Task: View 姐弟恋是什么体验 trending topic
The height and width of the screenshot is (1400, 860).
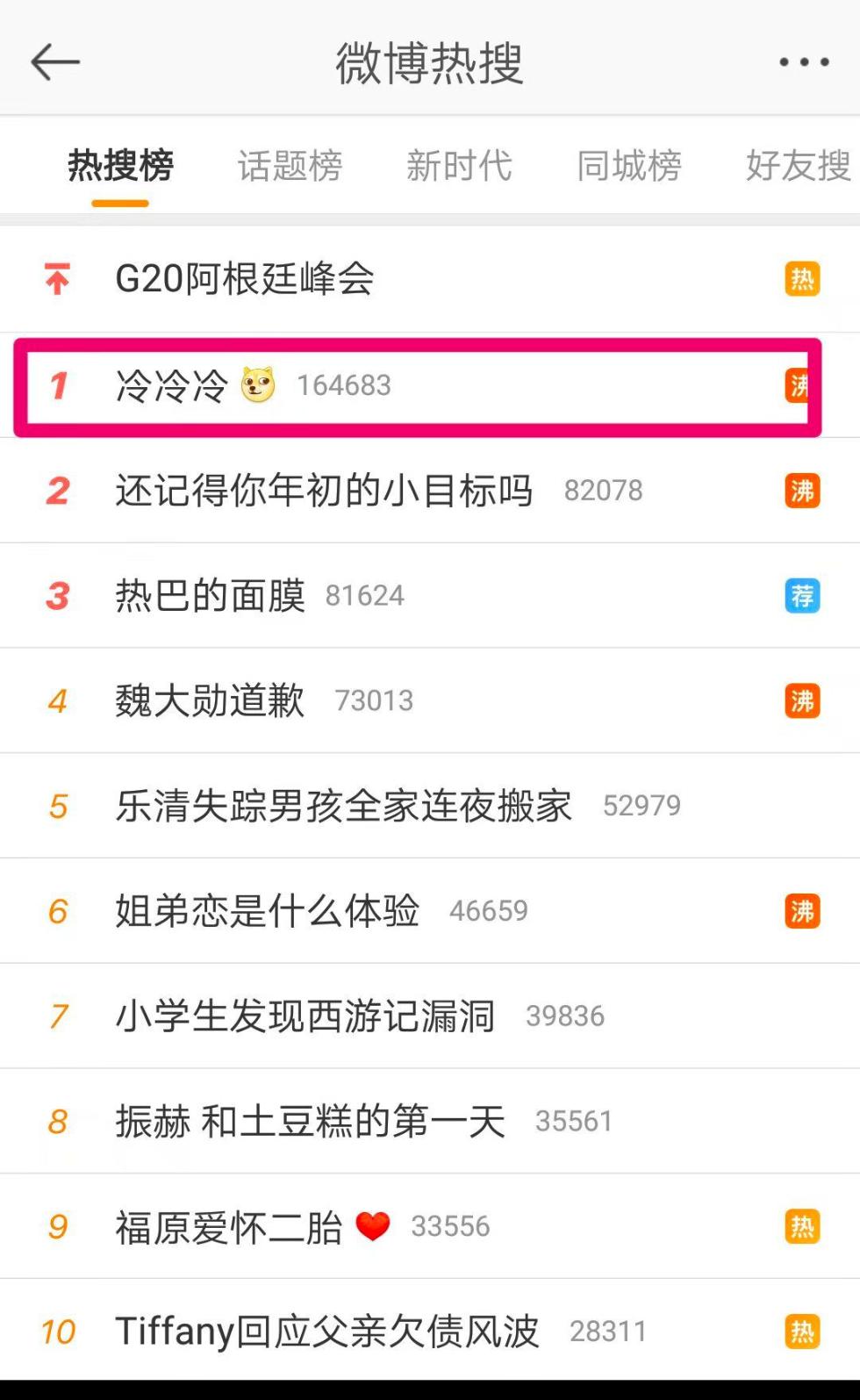Action: point(267,911)
